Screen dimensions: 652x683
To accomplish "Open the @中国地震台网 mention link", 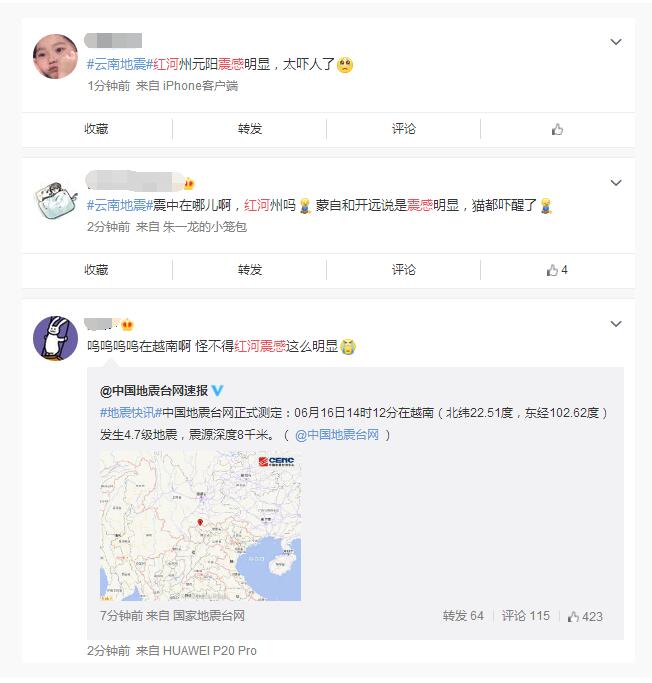I will [x=338, y=434].
